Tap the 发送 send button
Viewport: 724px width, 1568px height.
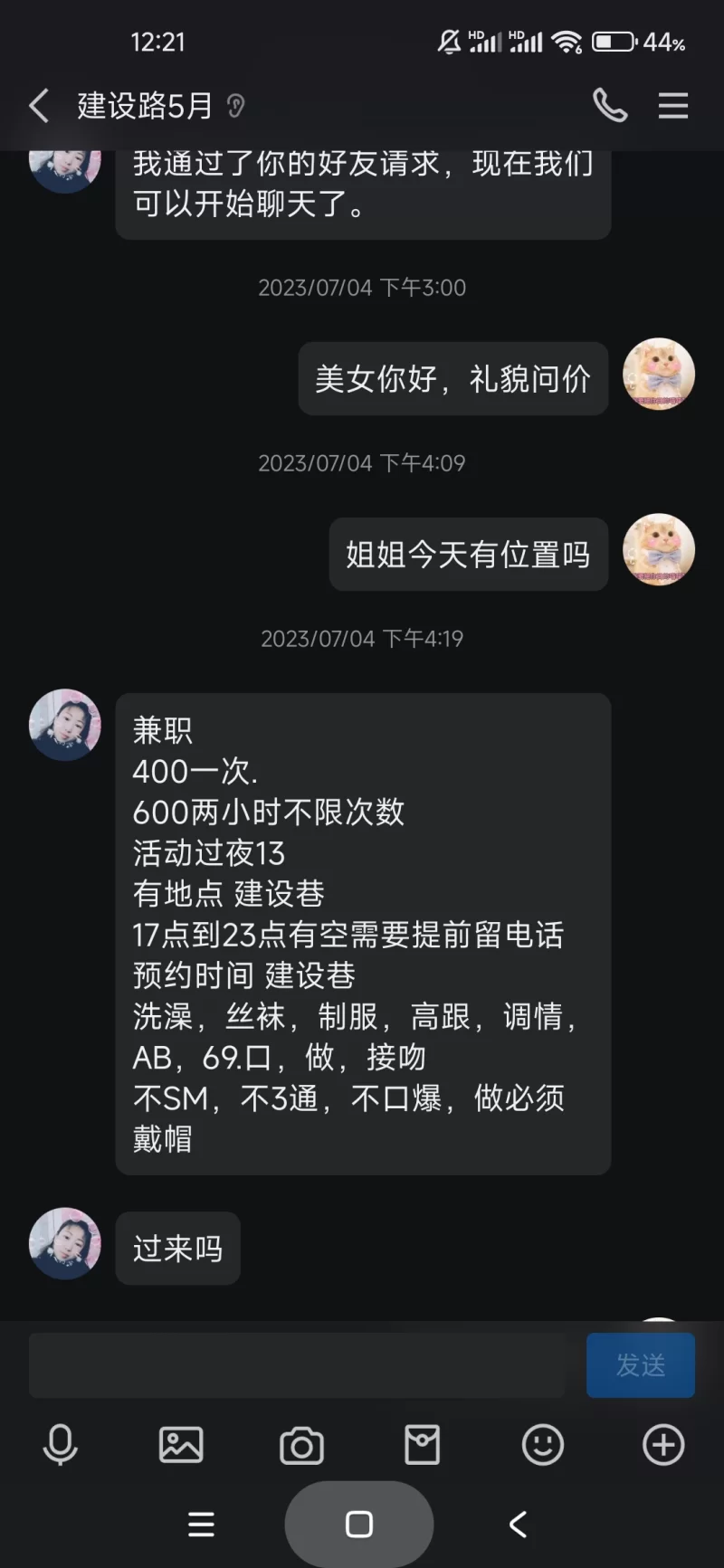[640, 1364]
